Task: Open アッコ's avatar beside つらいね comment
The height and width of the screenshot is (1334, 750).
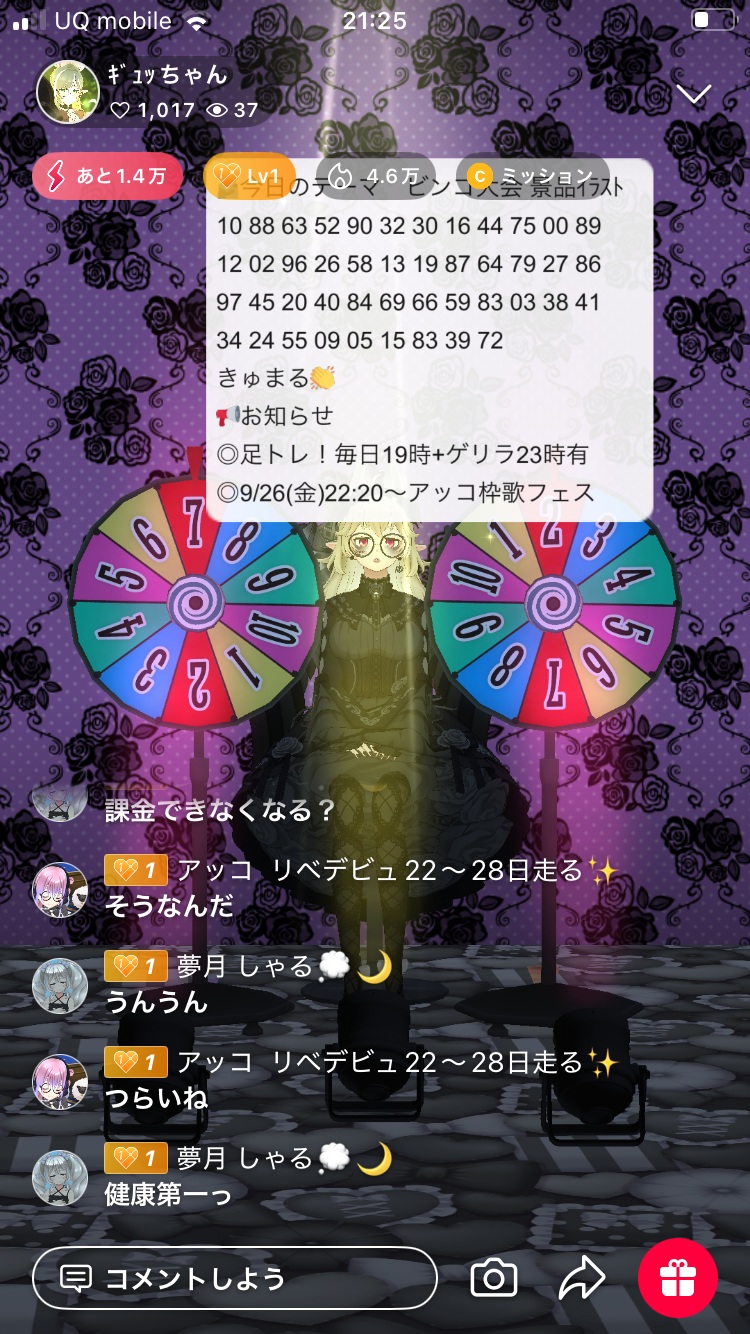Action: 61,1081
